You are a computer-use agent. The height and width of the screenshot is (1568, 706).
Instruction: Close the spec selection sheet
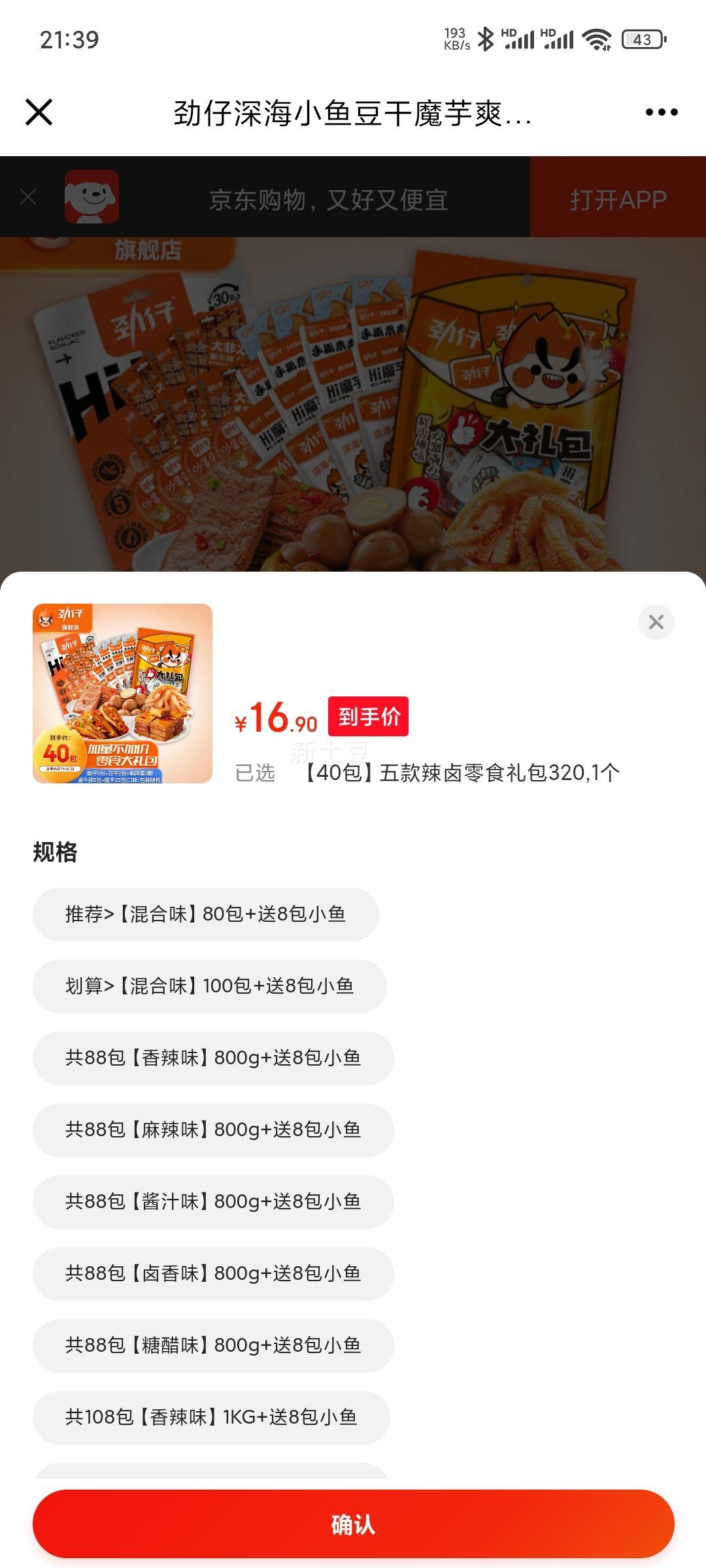(x=656, y=622)
